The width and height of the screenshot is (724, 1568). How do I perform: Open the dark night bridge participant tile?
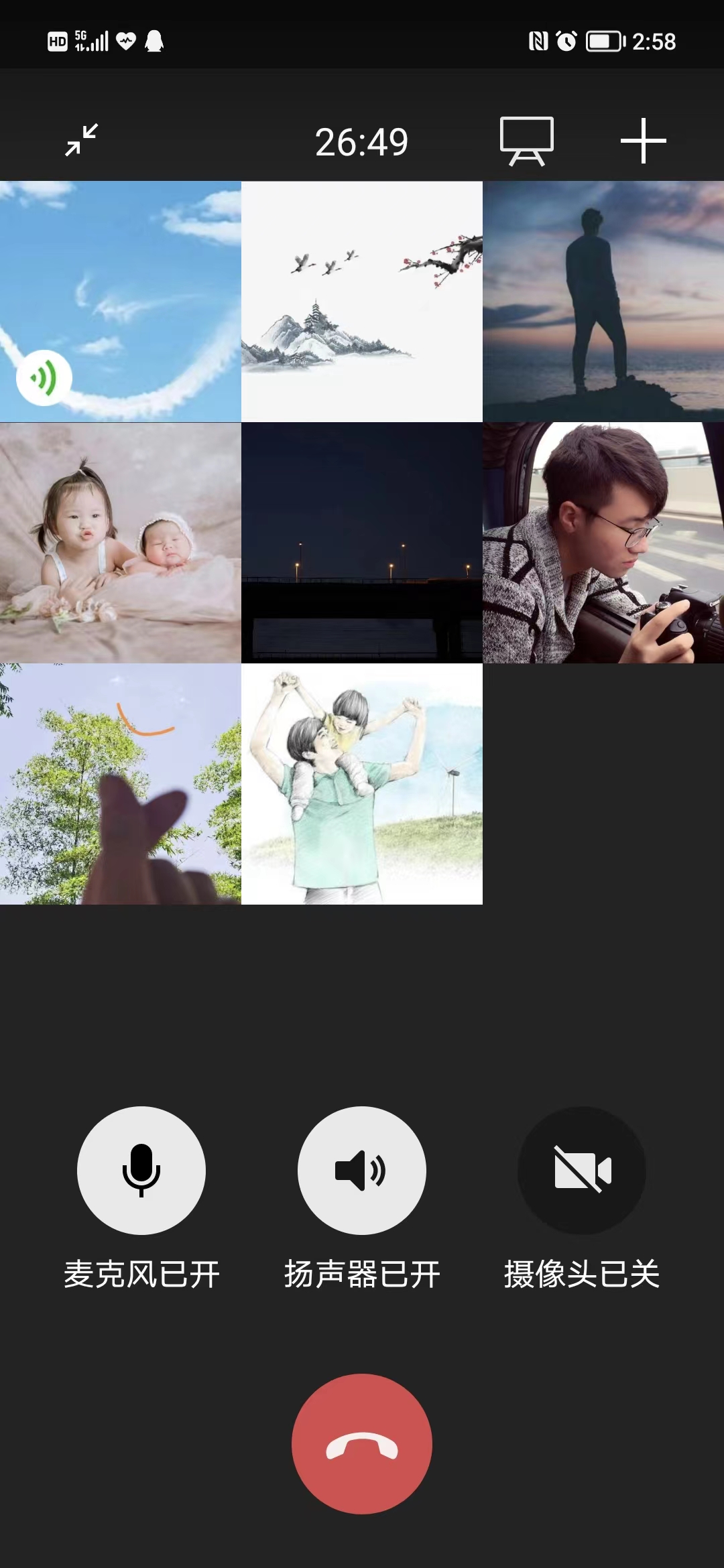point(362,543)
